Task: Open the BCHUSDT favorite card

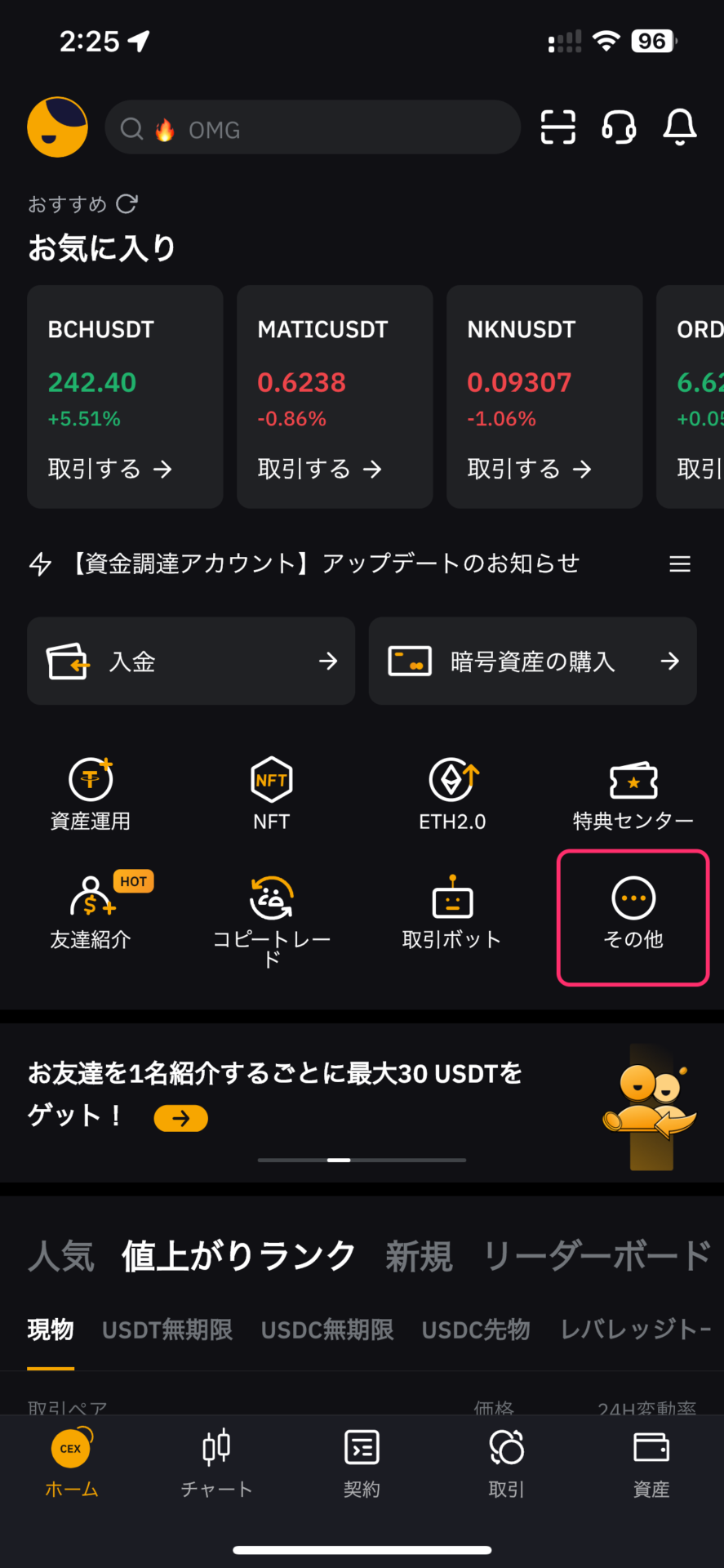Action: 125,397
